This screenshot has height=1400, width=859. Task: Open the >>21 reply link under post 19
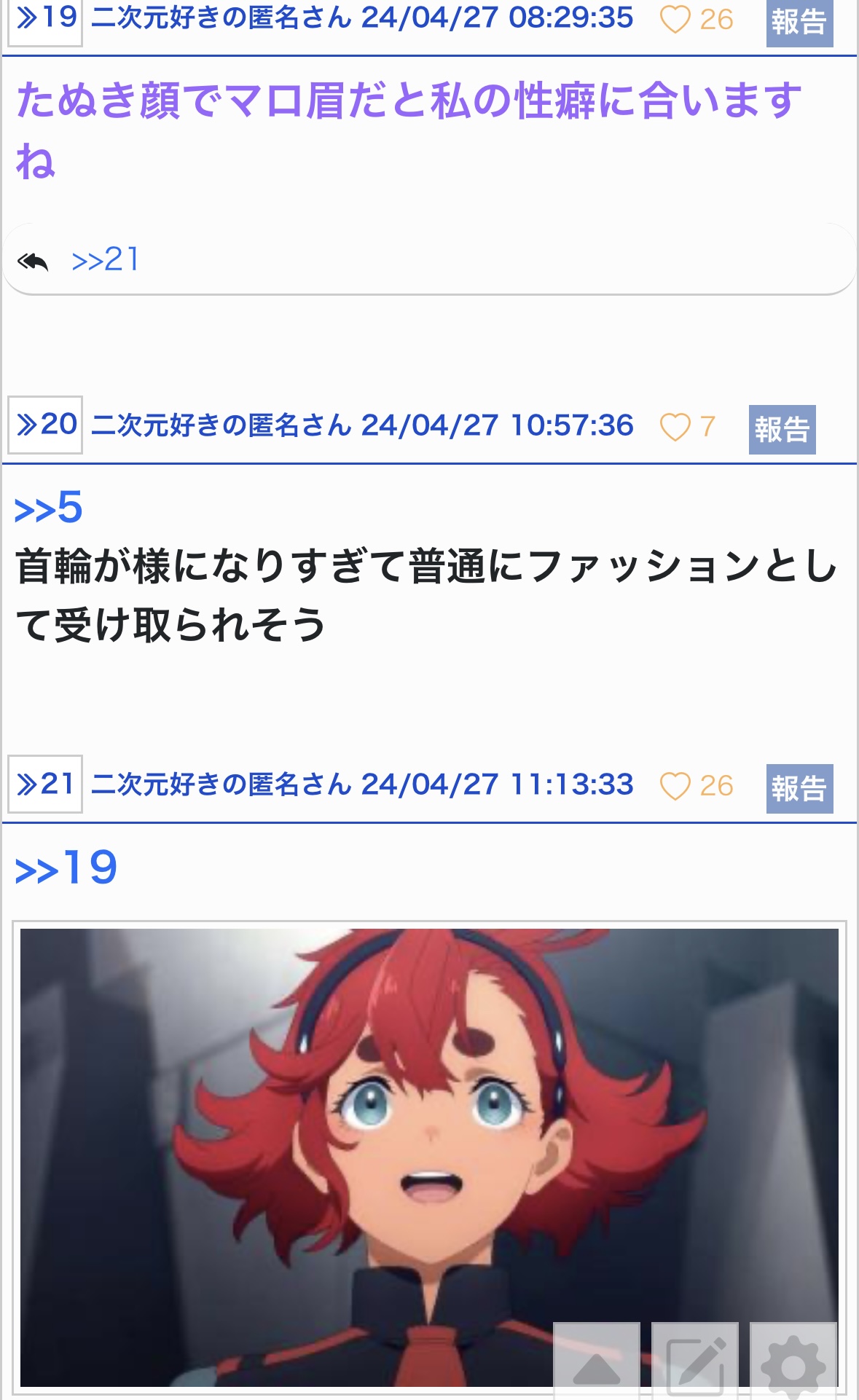point(106,259)
